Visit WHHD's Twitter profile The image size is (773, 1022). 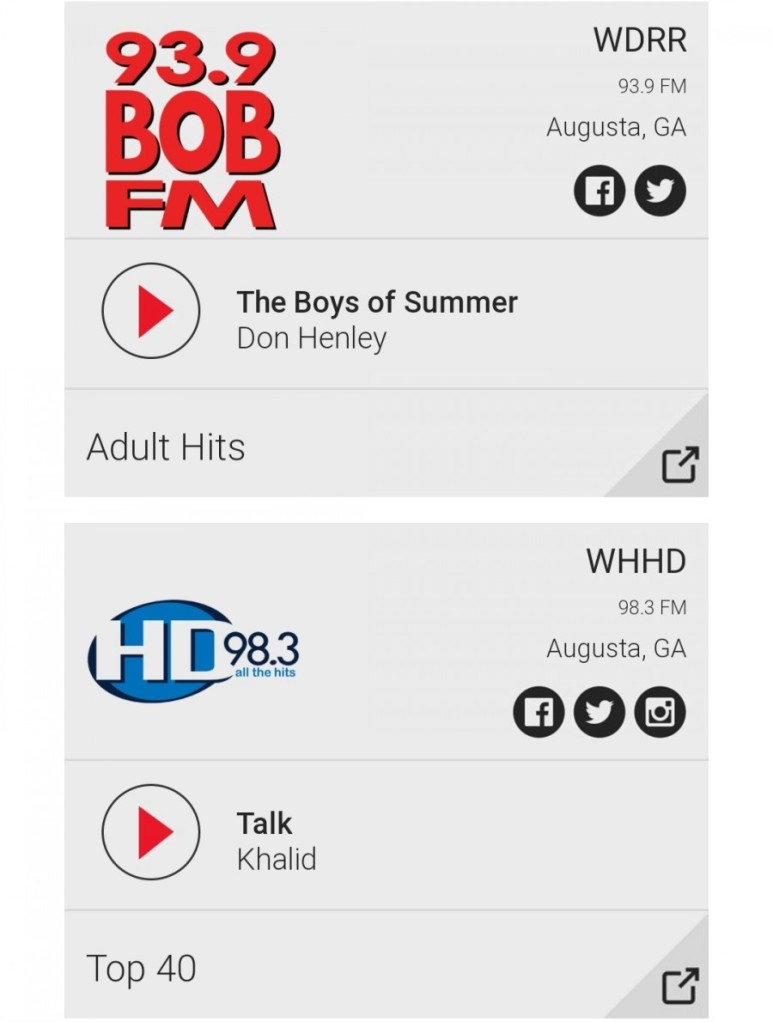pyautogui.click(x=599, y=712)
